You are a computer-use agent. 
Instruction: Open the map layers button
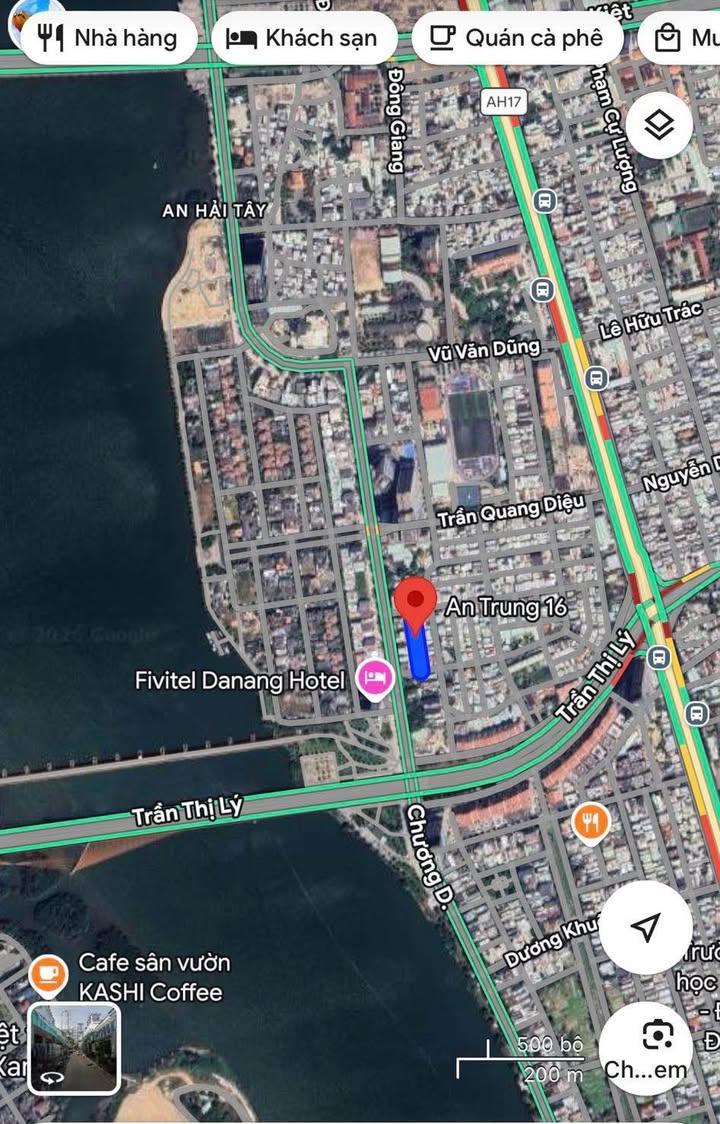(659, 125)
